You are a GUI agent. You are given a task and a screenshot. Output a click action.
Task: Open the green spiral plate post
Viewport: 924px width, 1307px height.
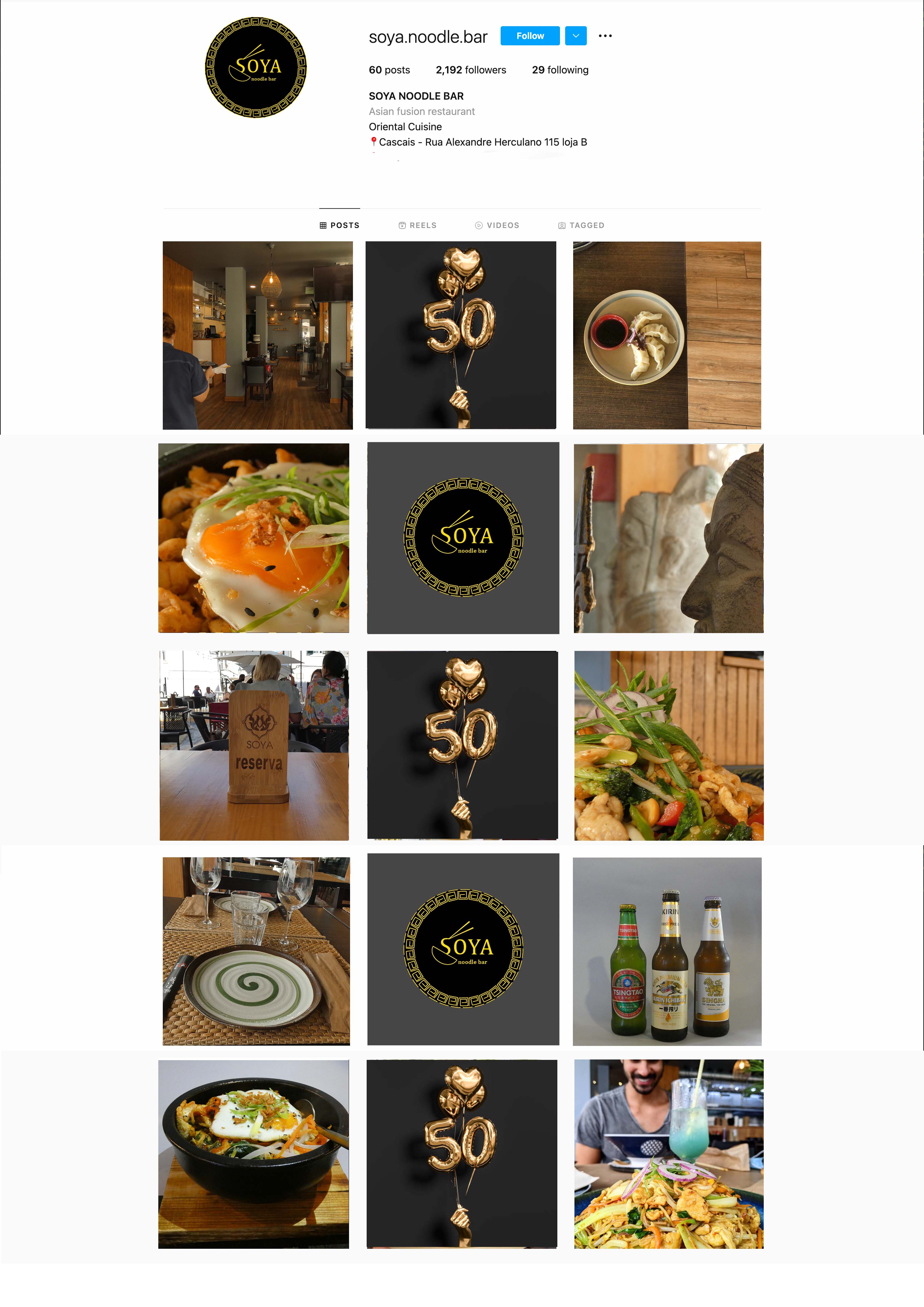point(256,951)
